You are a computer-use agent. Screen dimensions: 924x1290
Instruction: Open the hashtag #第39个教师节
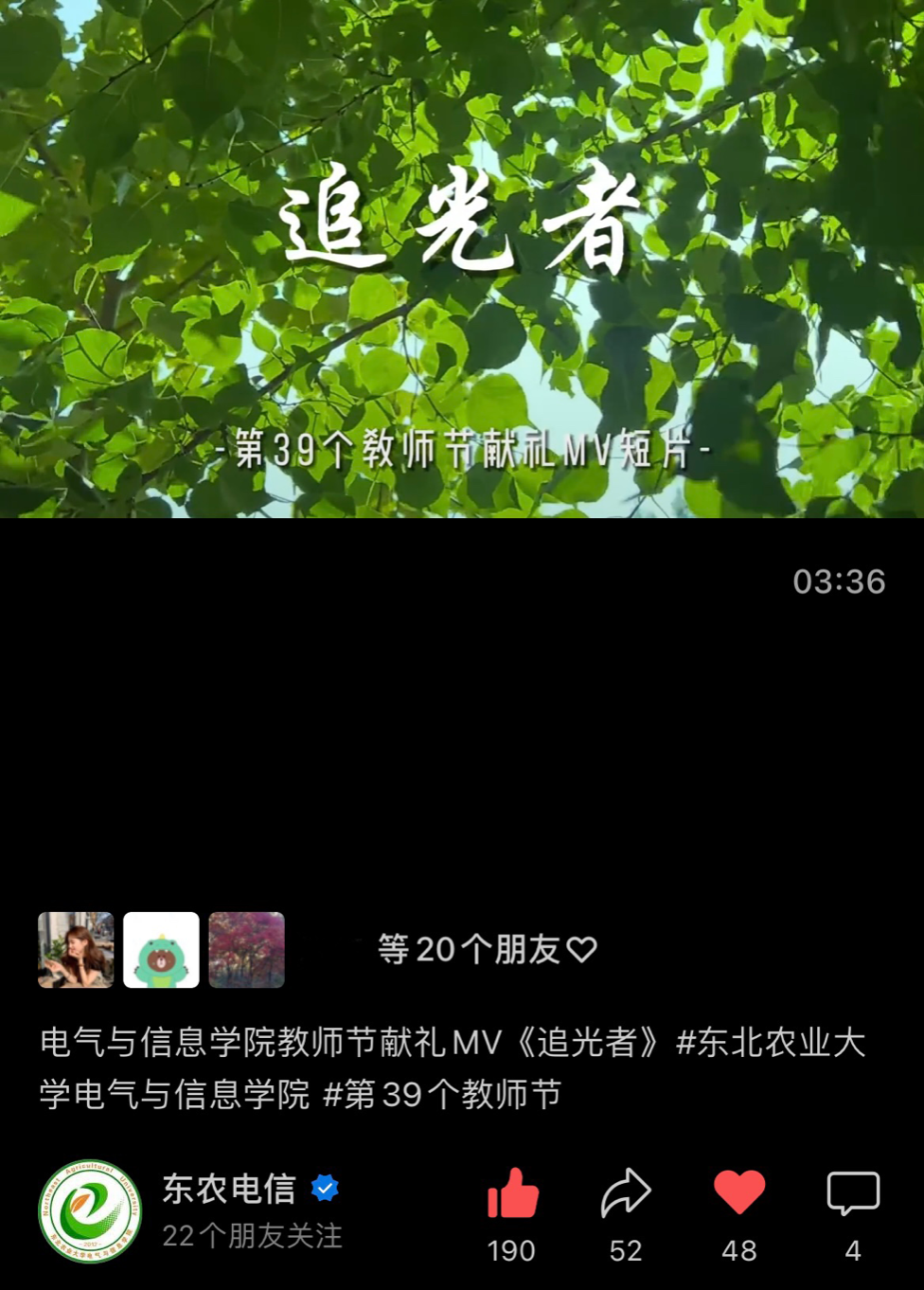[x=442, y=1095]
